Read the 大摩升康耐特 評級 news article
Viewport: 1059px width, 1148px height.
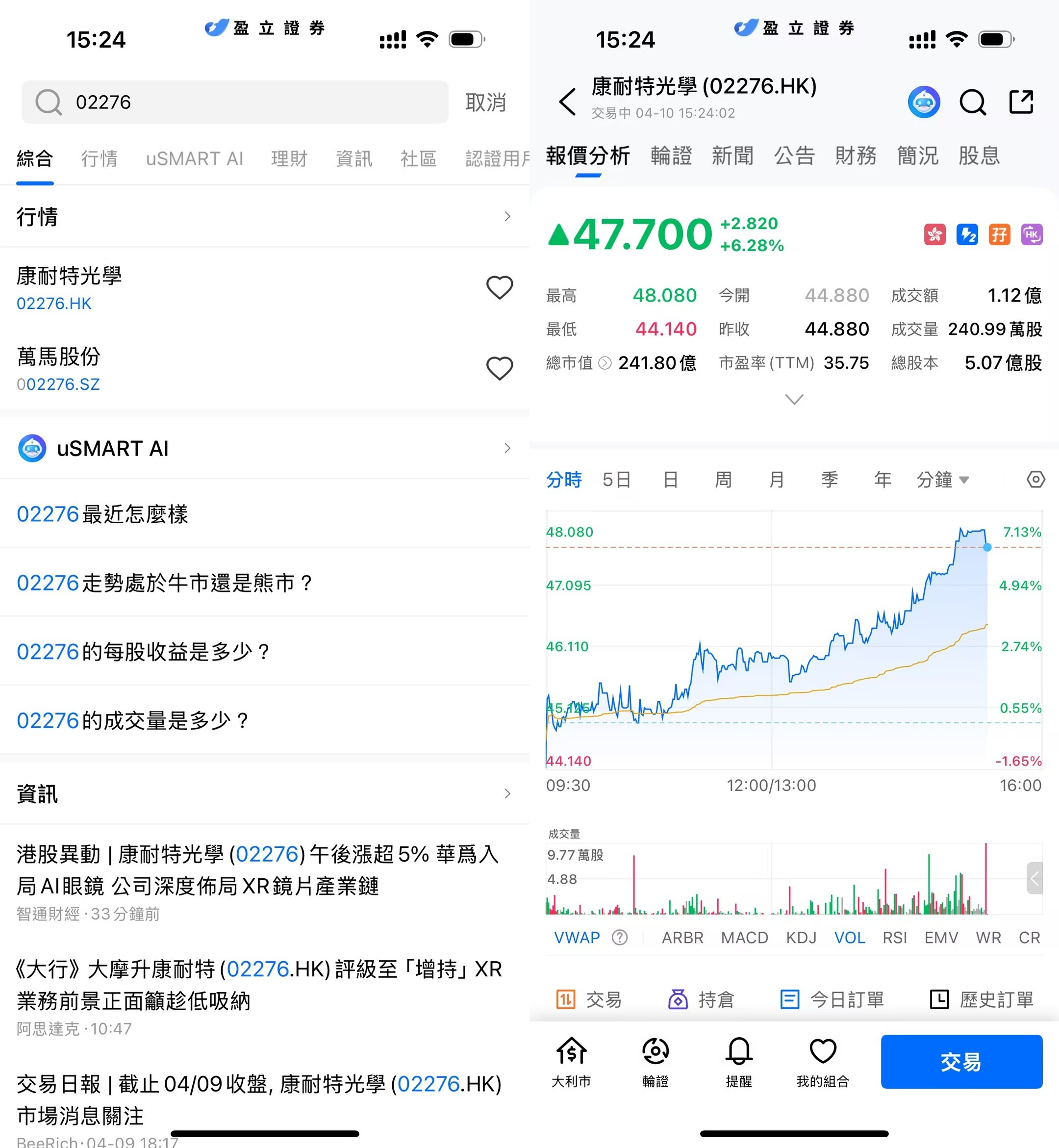259,985
